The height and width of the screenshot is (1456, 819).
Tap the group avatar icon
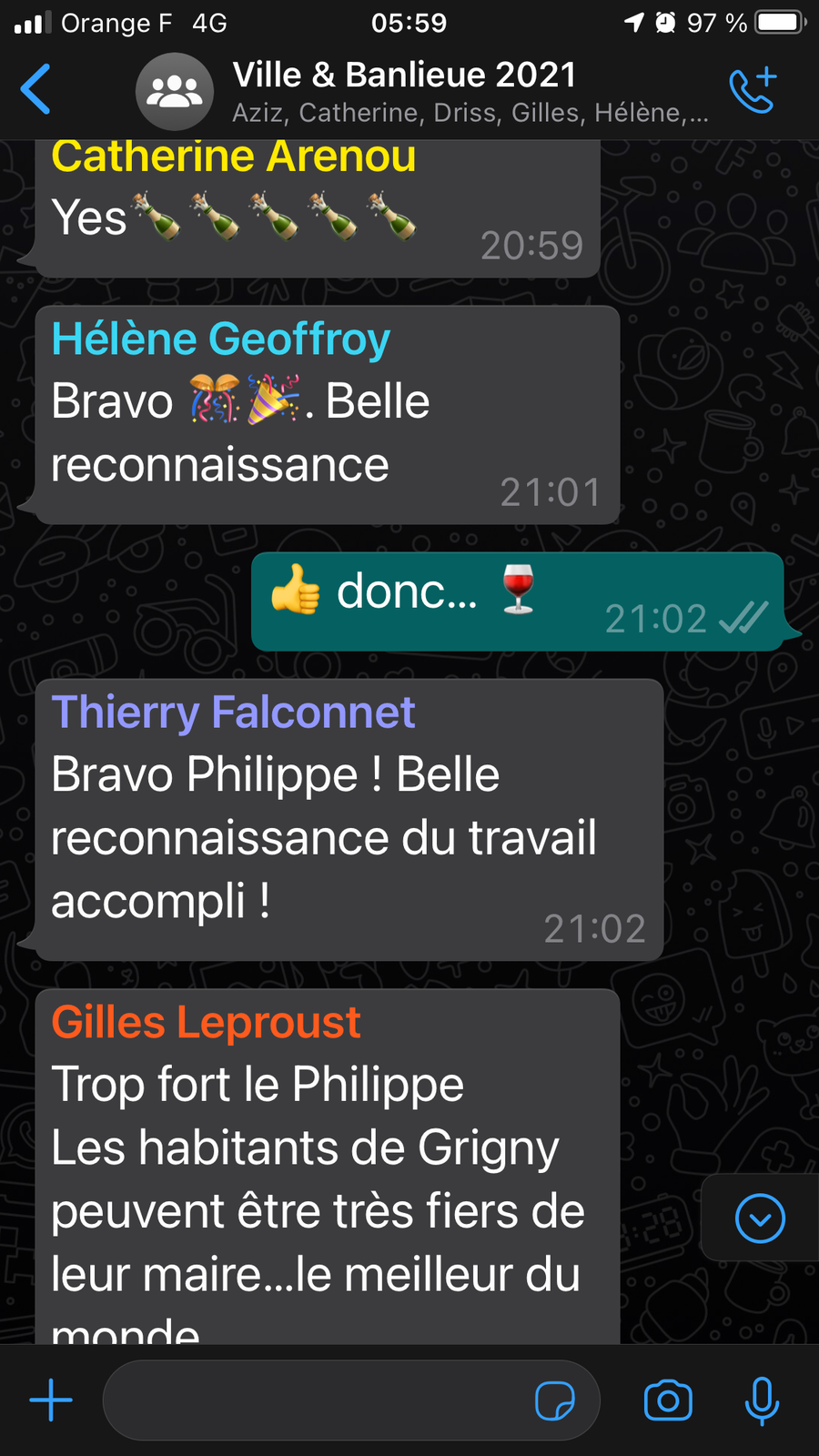tap(174, 91)
